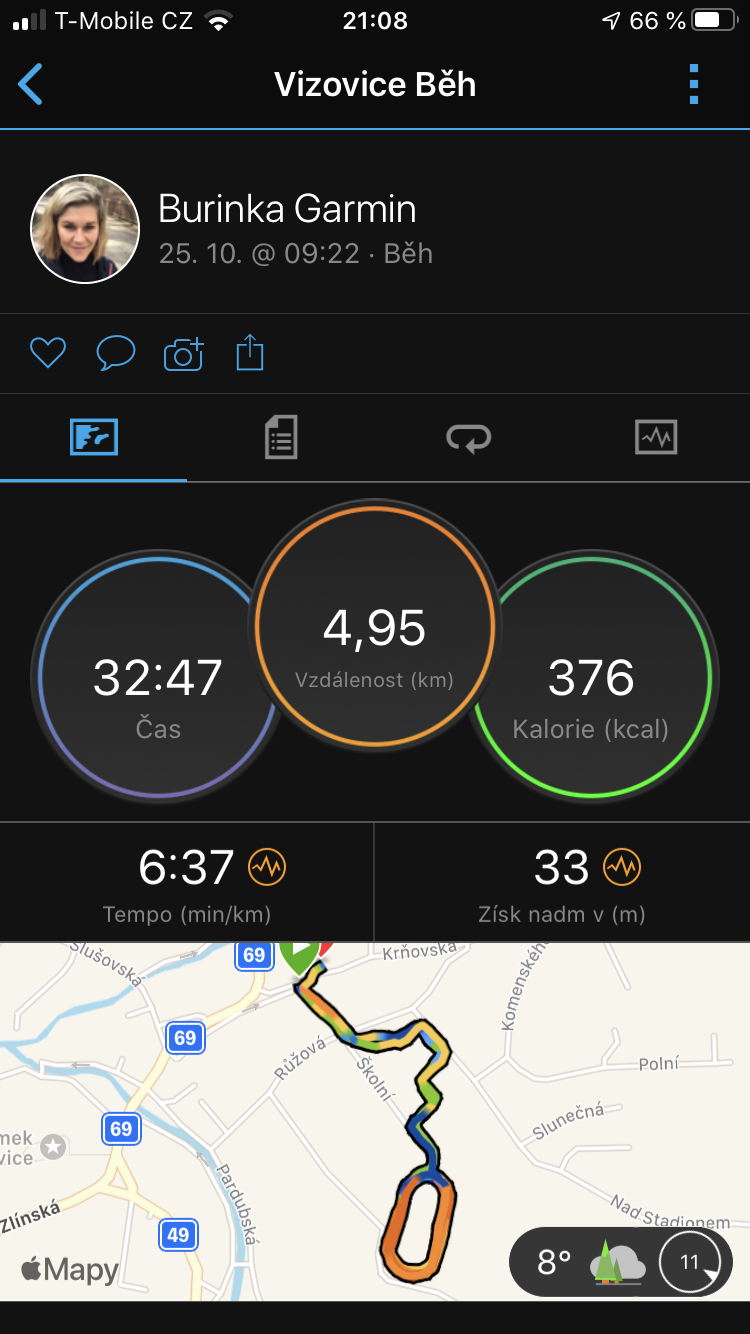Open comments via the speech bubble icon

116,352
